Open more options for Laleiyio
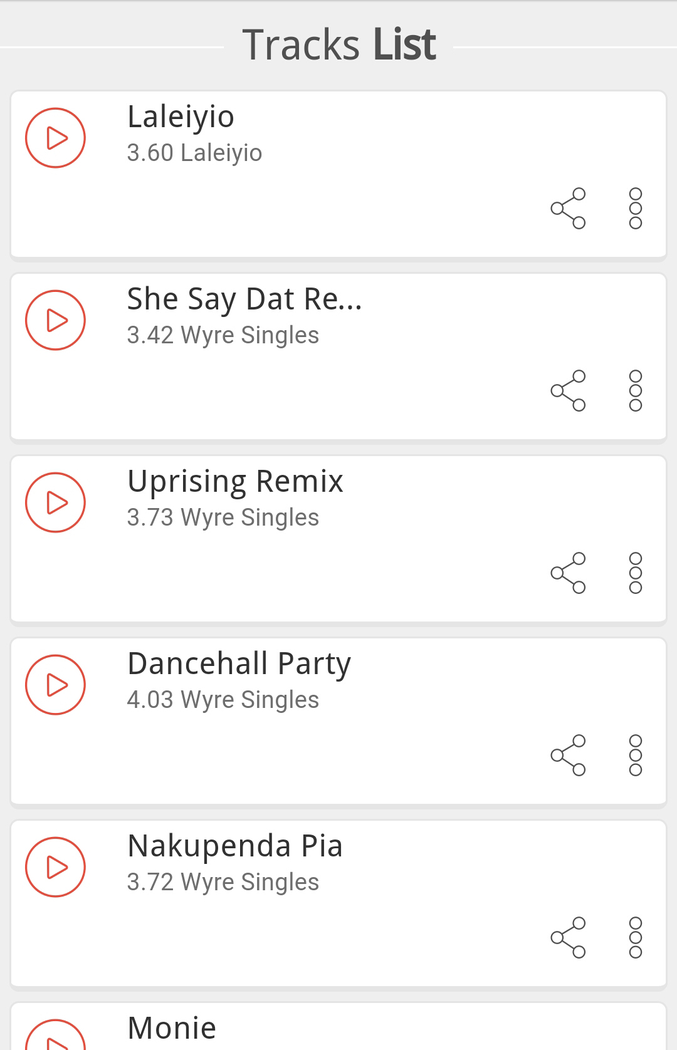The height and width of the screenshot is (1050, 677). 635,208
